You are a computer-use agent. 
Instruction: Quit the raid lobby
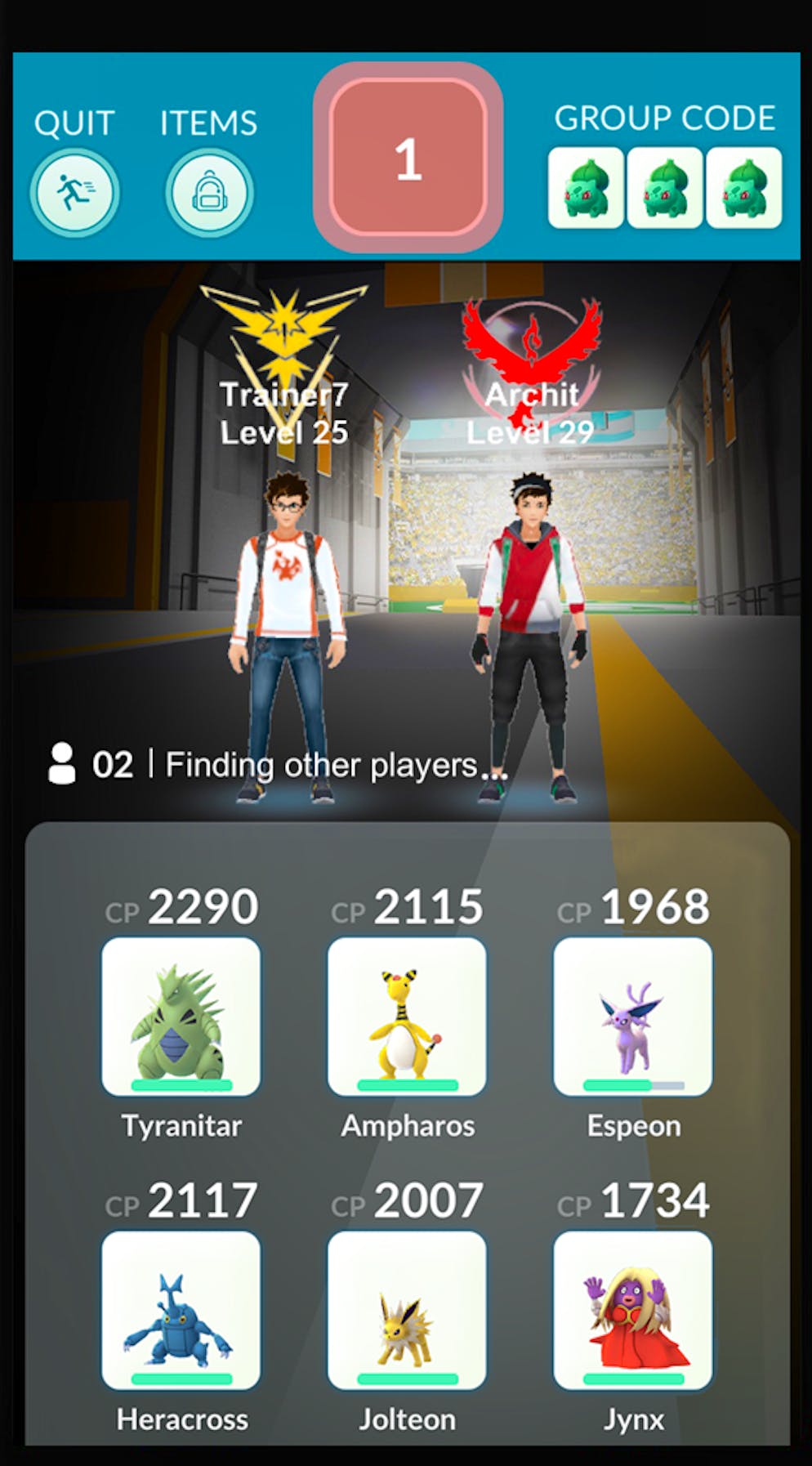coord(74,193)
